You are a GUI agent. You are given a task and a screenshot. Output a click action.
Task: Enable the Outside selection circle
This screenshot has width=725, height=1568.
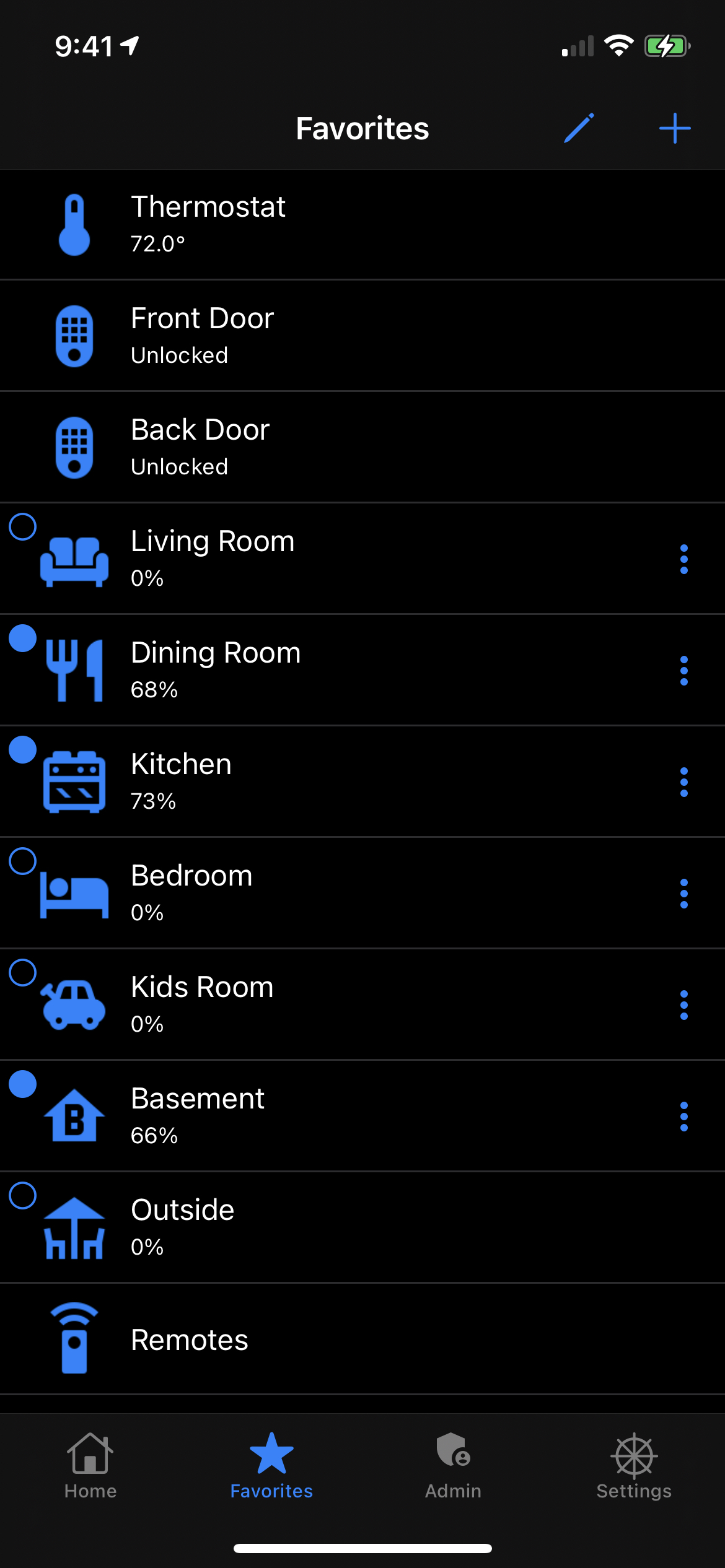(x=22, y=1196)
